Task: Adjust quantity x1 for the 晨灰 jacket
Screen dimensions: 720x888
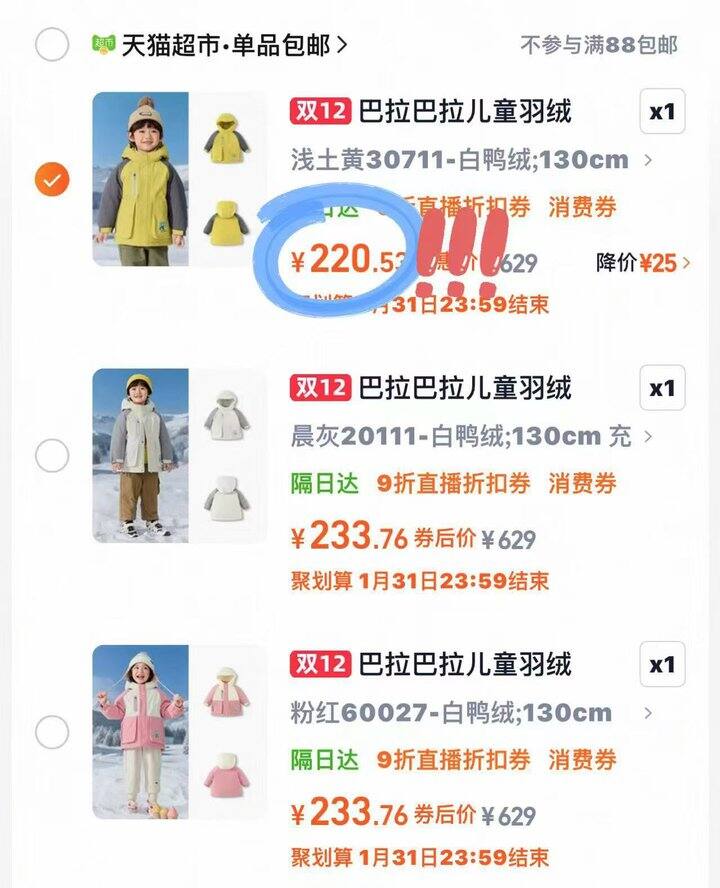Action: 662,388
